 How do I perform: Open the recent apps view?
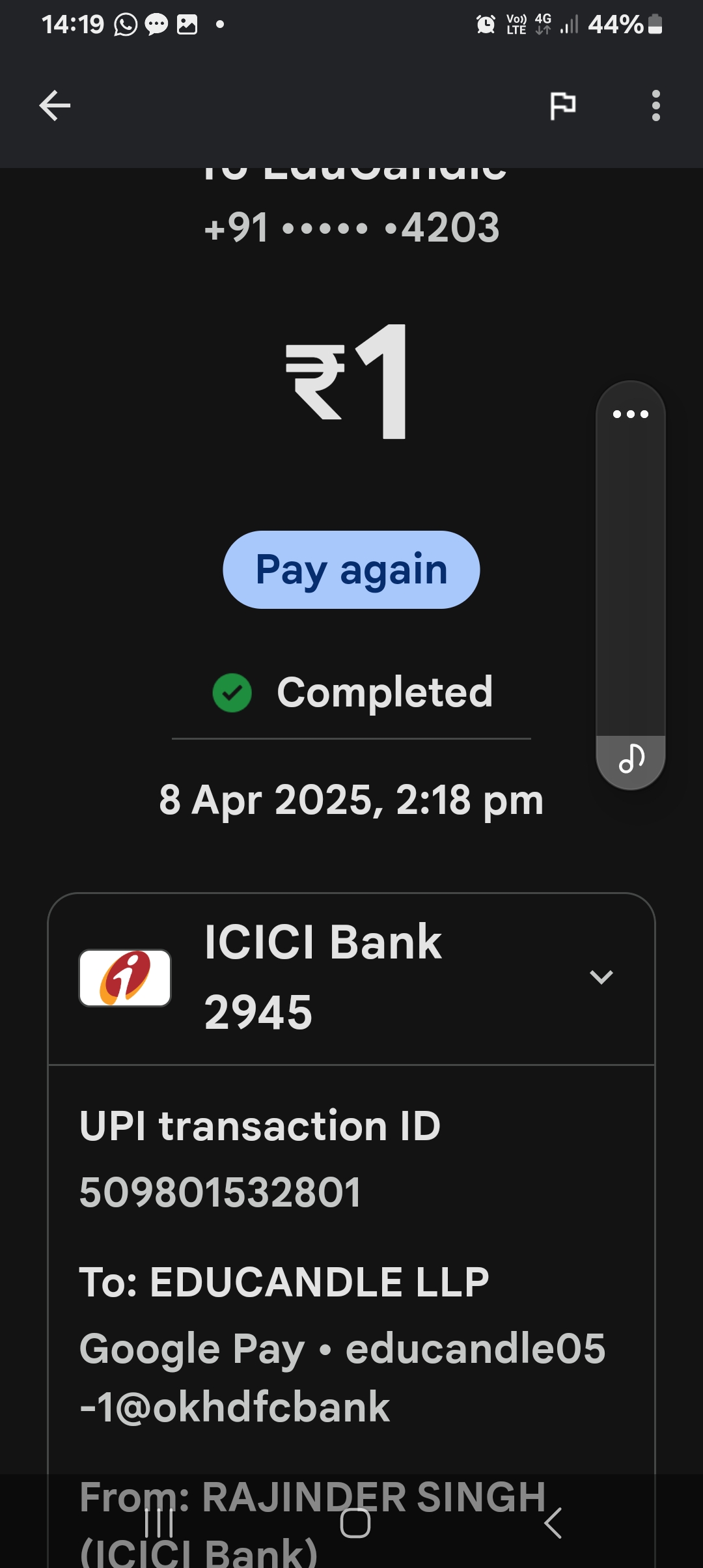point(159,1523)
